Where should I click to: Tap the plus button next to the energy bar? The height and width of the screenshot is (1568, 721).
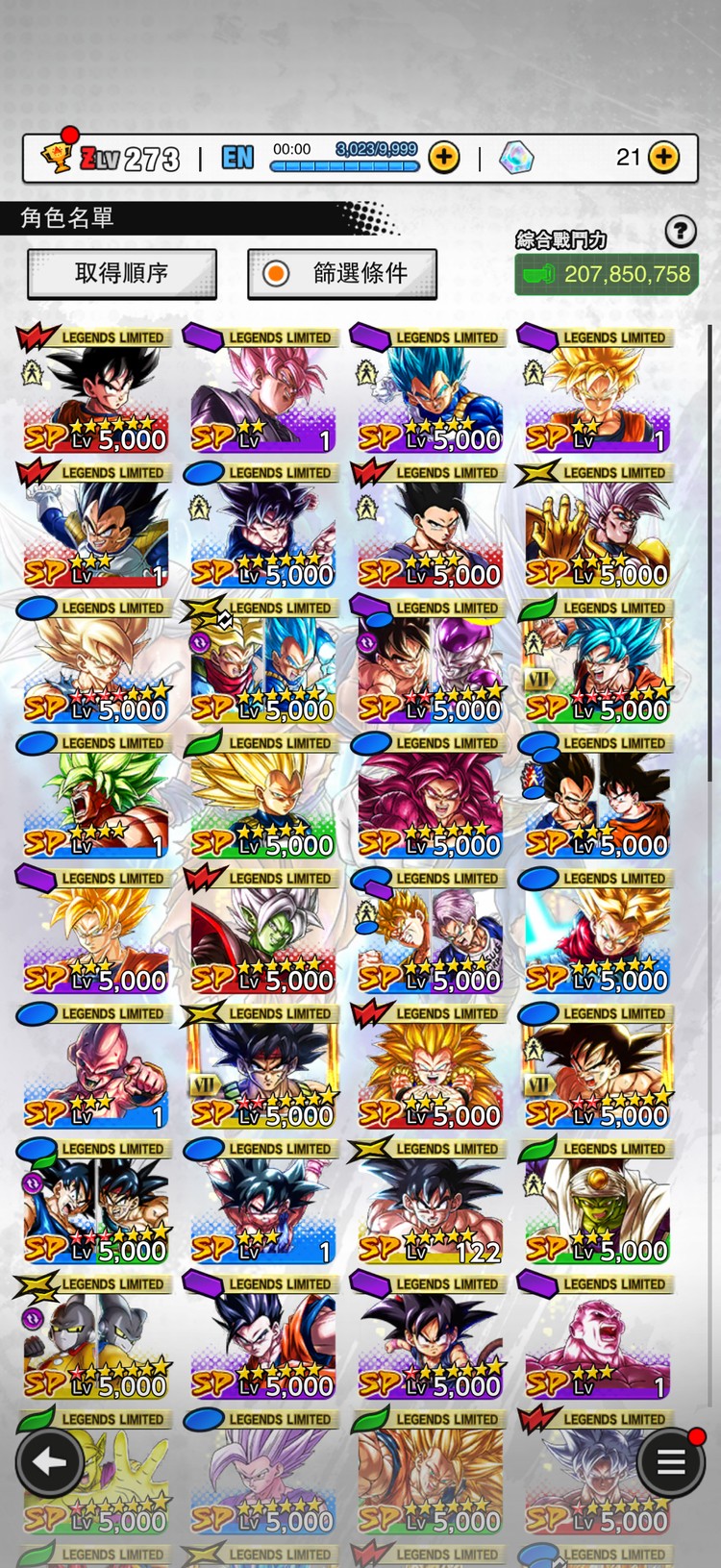(x=444, y=157)
